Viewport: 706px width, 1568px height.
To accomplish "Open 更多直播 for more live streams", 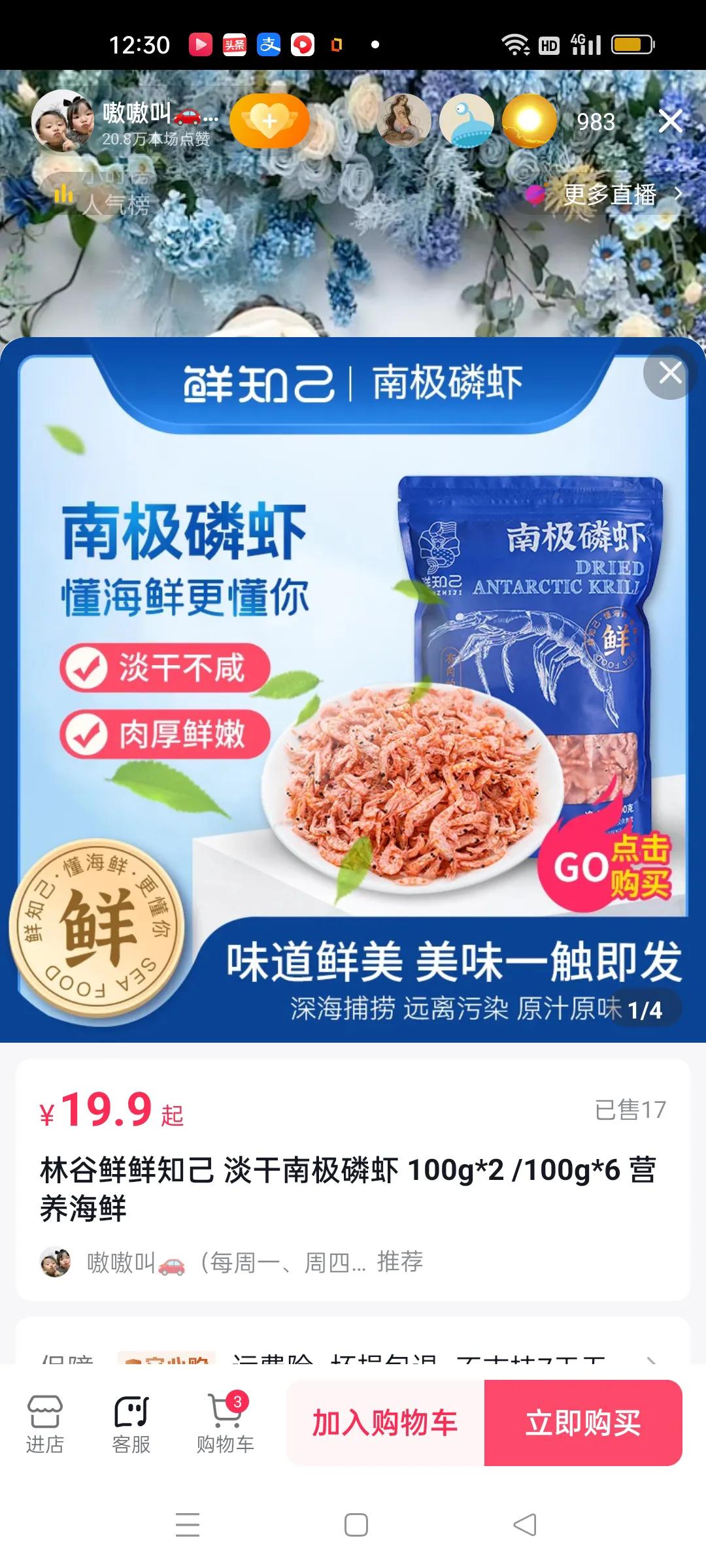I will pos(608,194).
